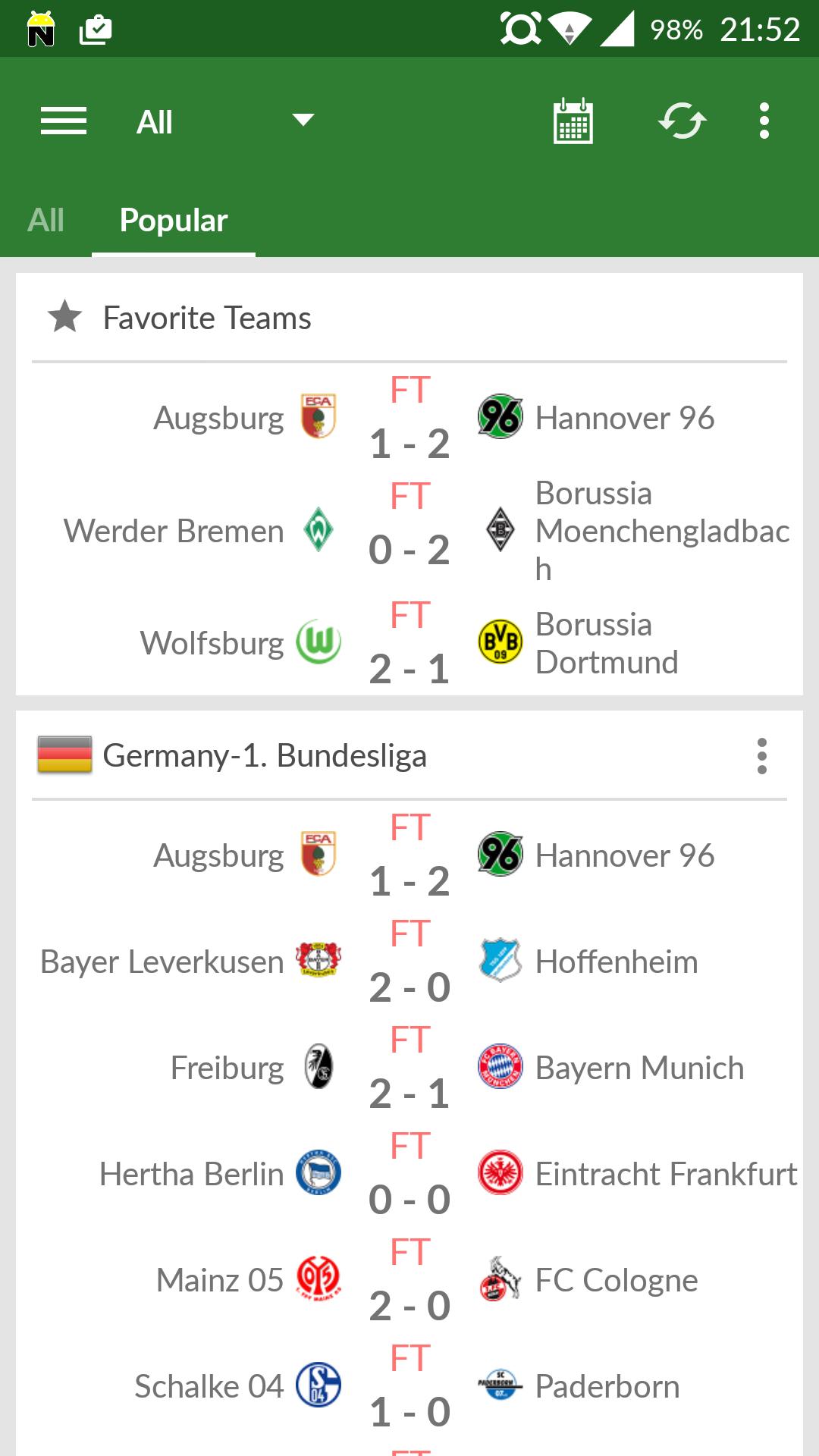Viewport: 819px width, 1456px height.
Task: Click the Germany-1. Bundesliga header
Action: pyautogui.click(x=264, y=755)
